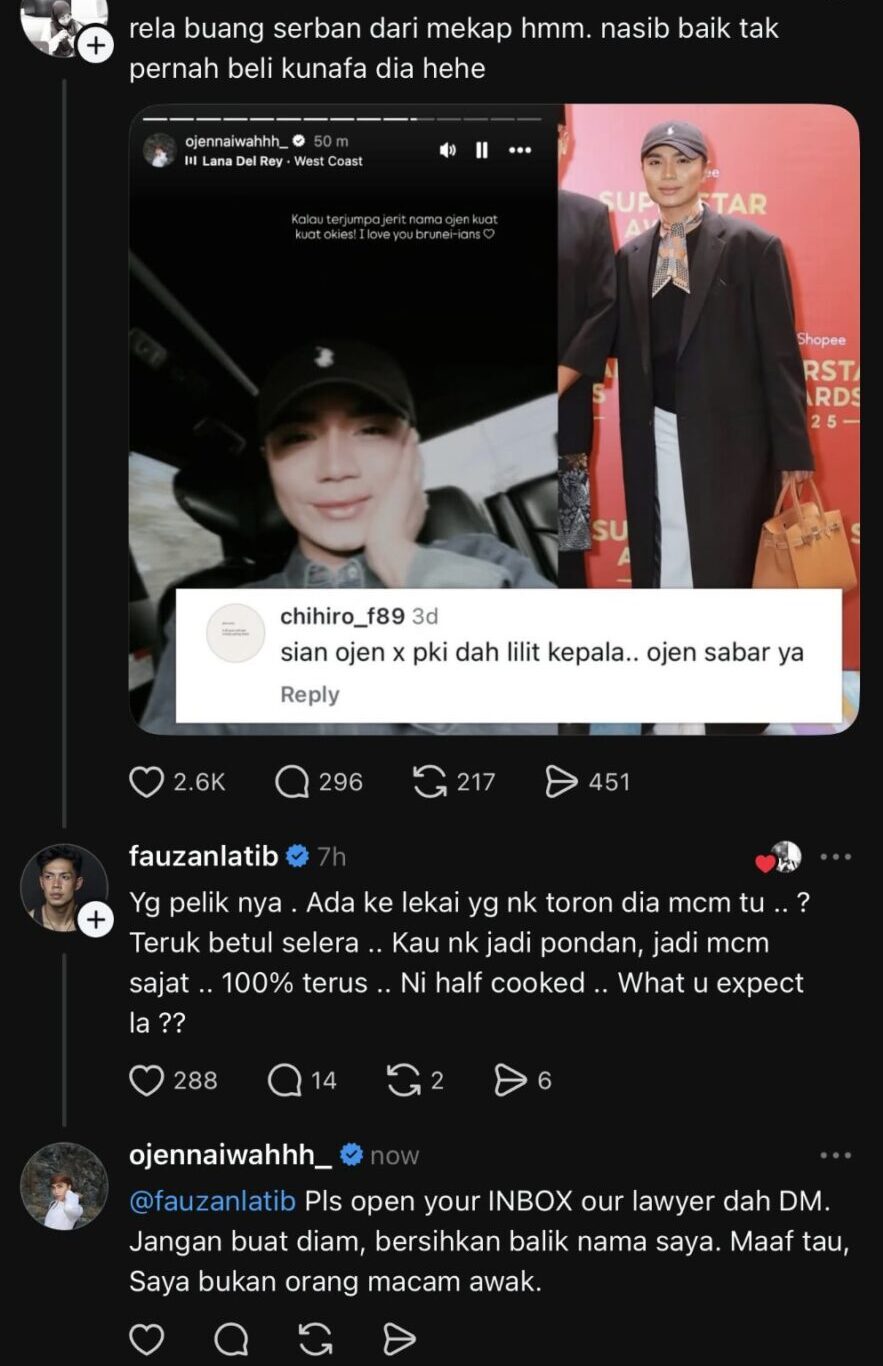This screenshot has width=883, height=1366.
Task: Open the overflow menu on ojennaiwahhh_'s reply
Action: coord(835,1156)
